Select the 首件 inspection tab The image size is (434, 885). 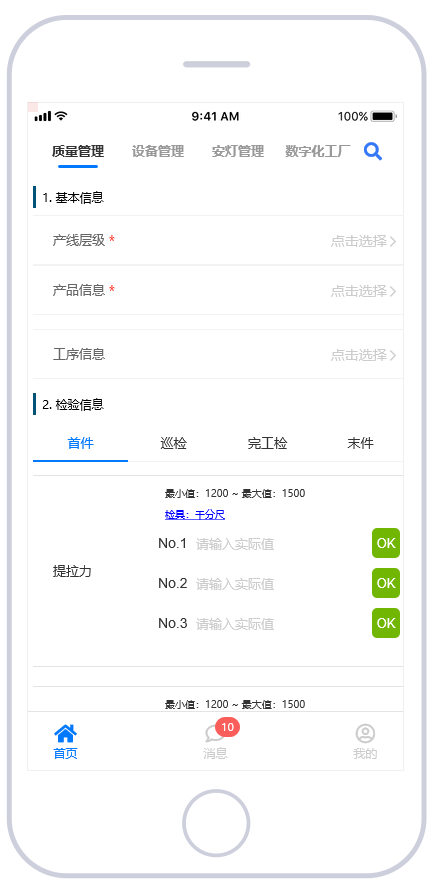tap(80, 444)
